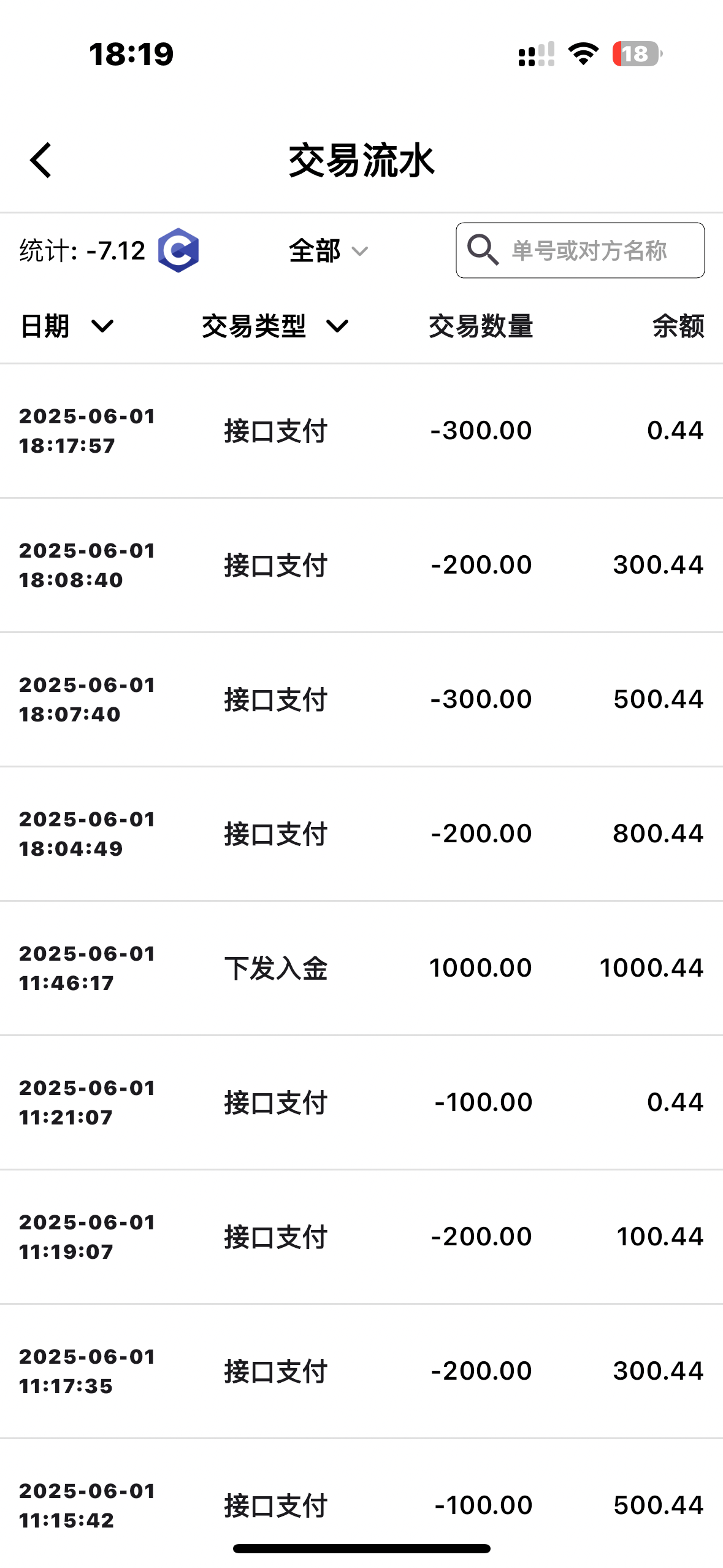View the 18:08:40 接口支付 record

[x=361, y=565]
